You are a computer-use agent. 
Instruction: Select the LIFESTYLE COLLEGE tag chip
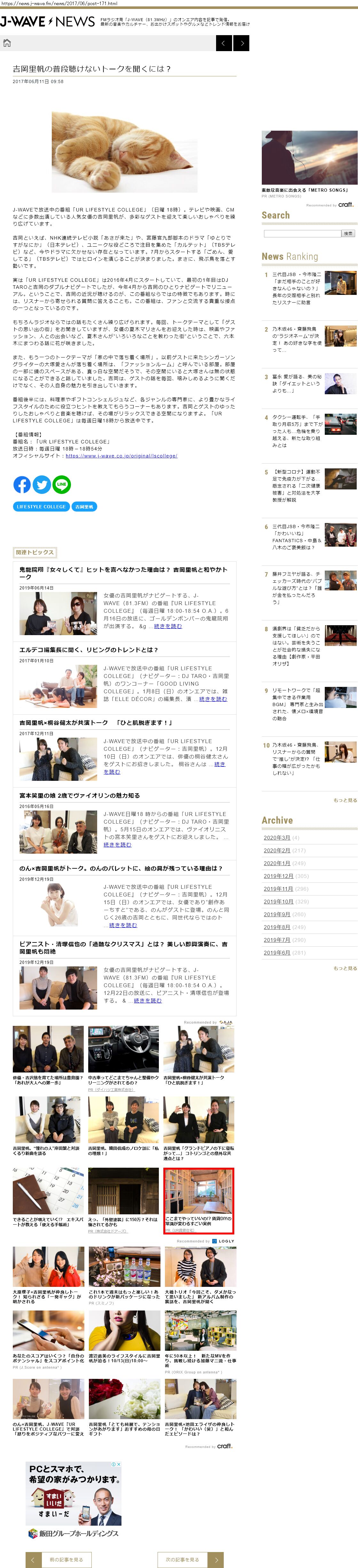click(41, 506)
